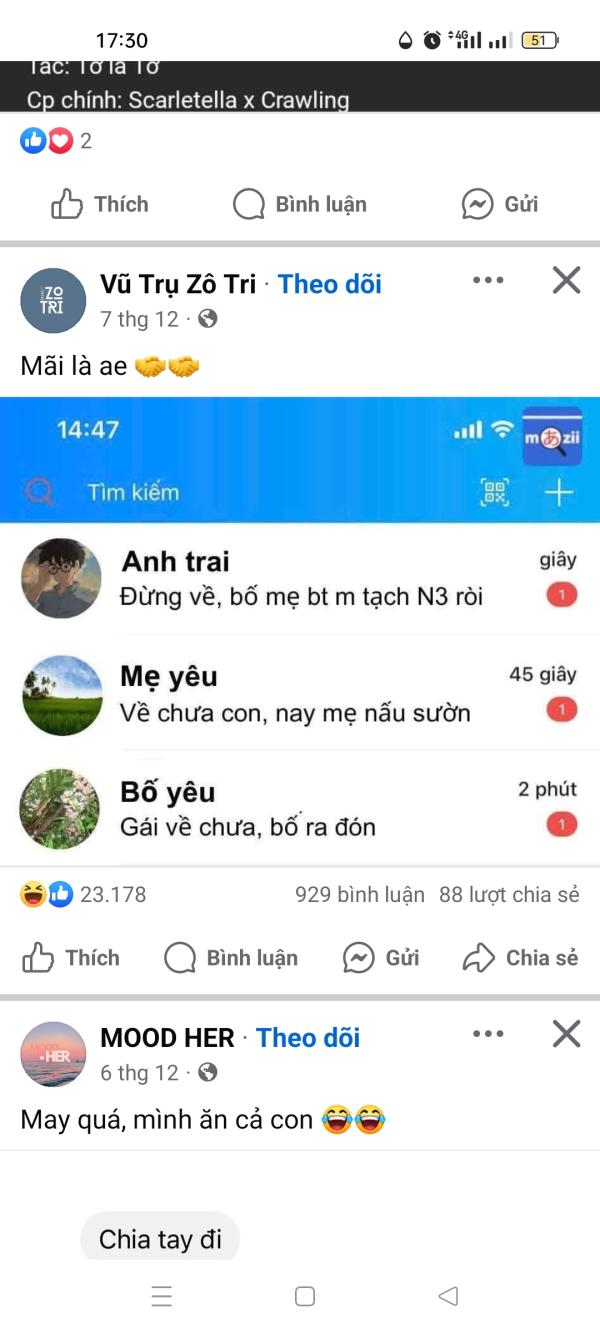Send Vũ Trụ Zô Tri post in Messenger

coord(381,958)
